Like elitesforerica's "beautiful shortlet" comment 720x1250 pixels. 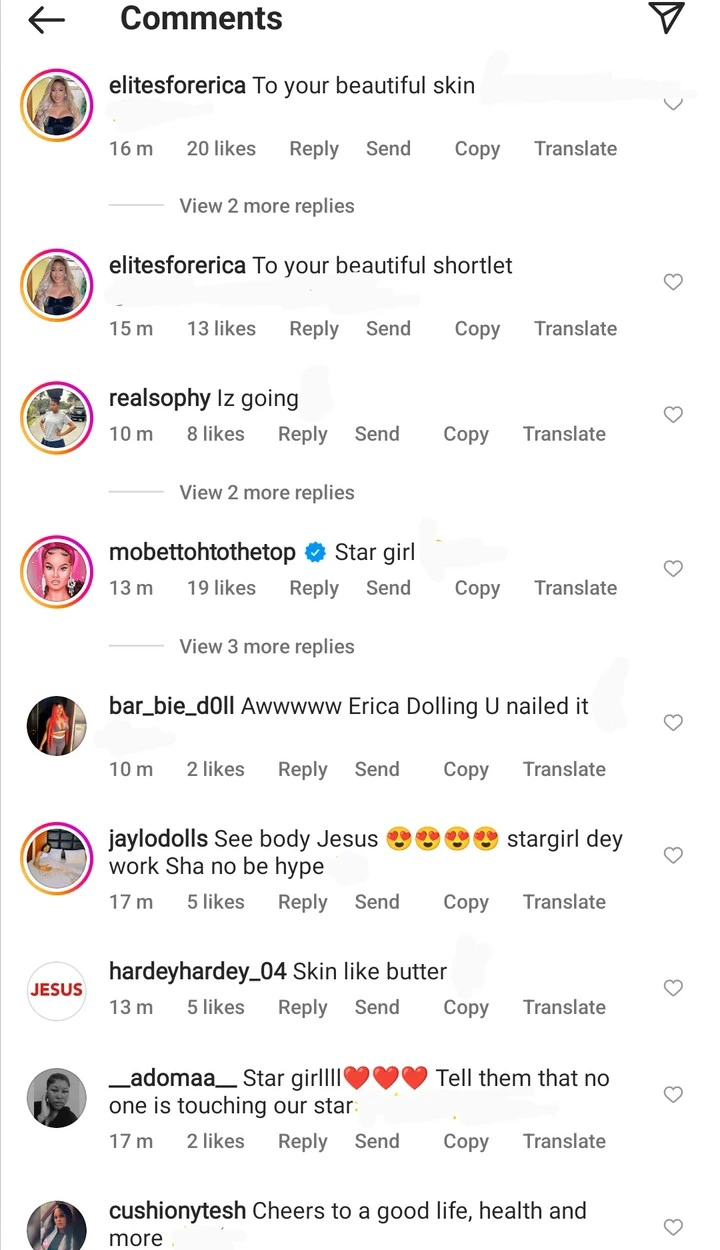click(x=673, y=282)
